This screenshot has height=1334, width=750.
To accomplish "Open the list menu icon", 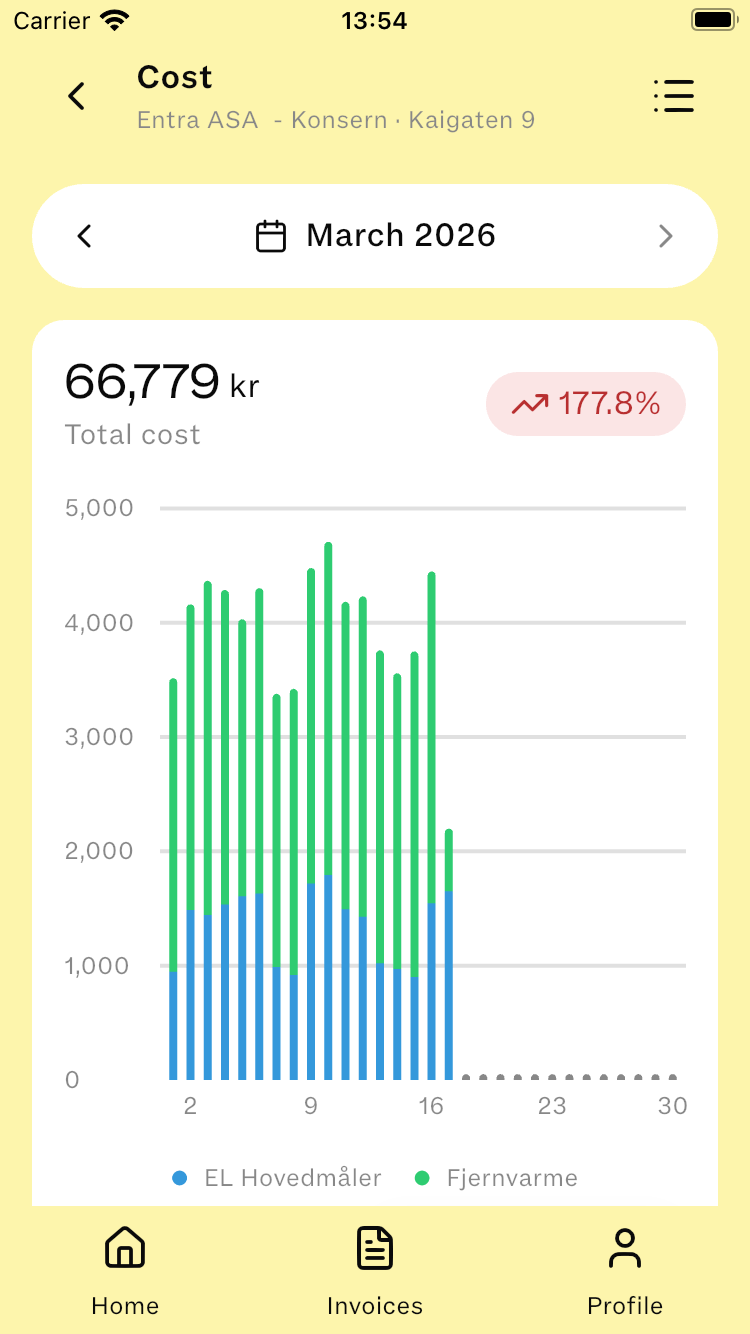I will (x=673, y=96).
